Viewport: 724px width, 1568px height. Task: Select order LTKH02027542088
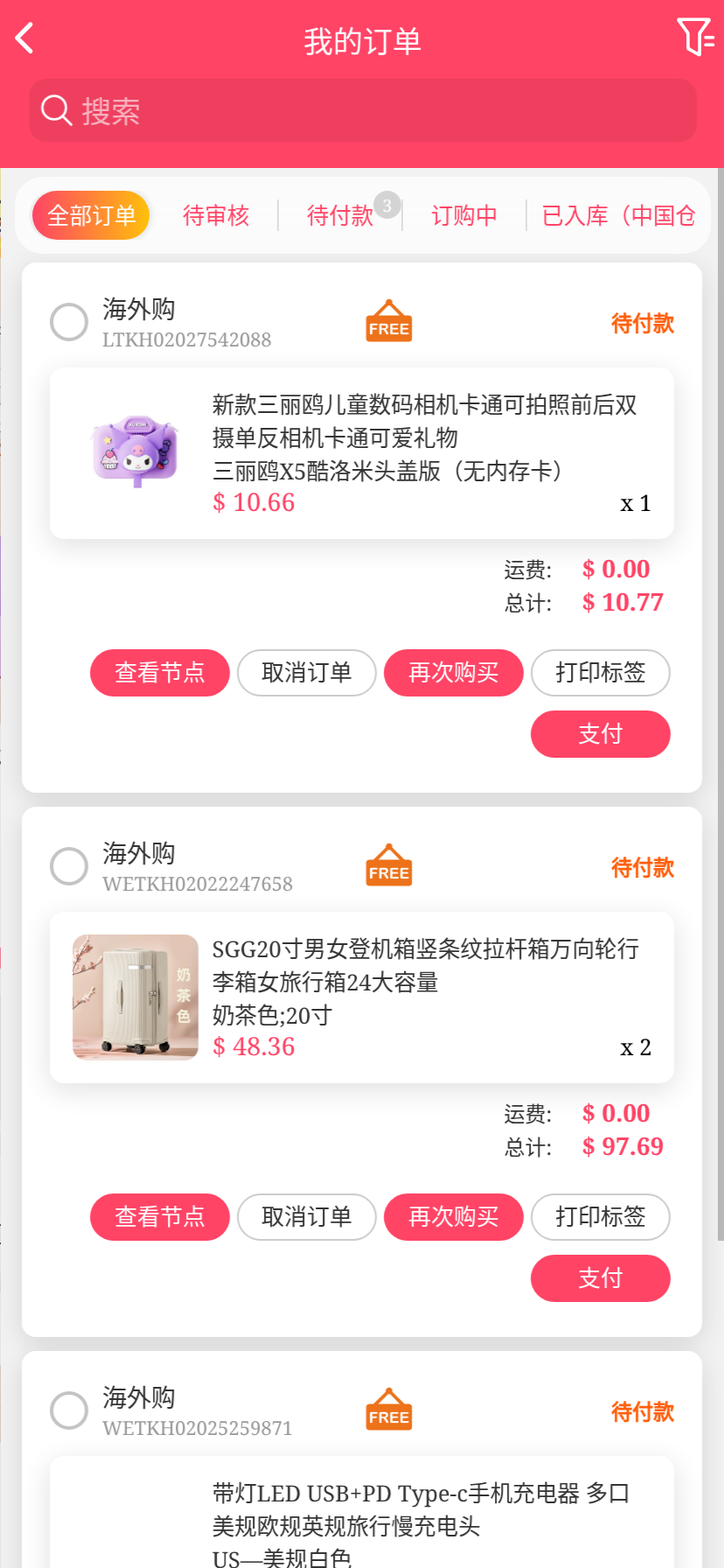tap(69, 322)
